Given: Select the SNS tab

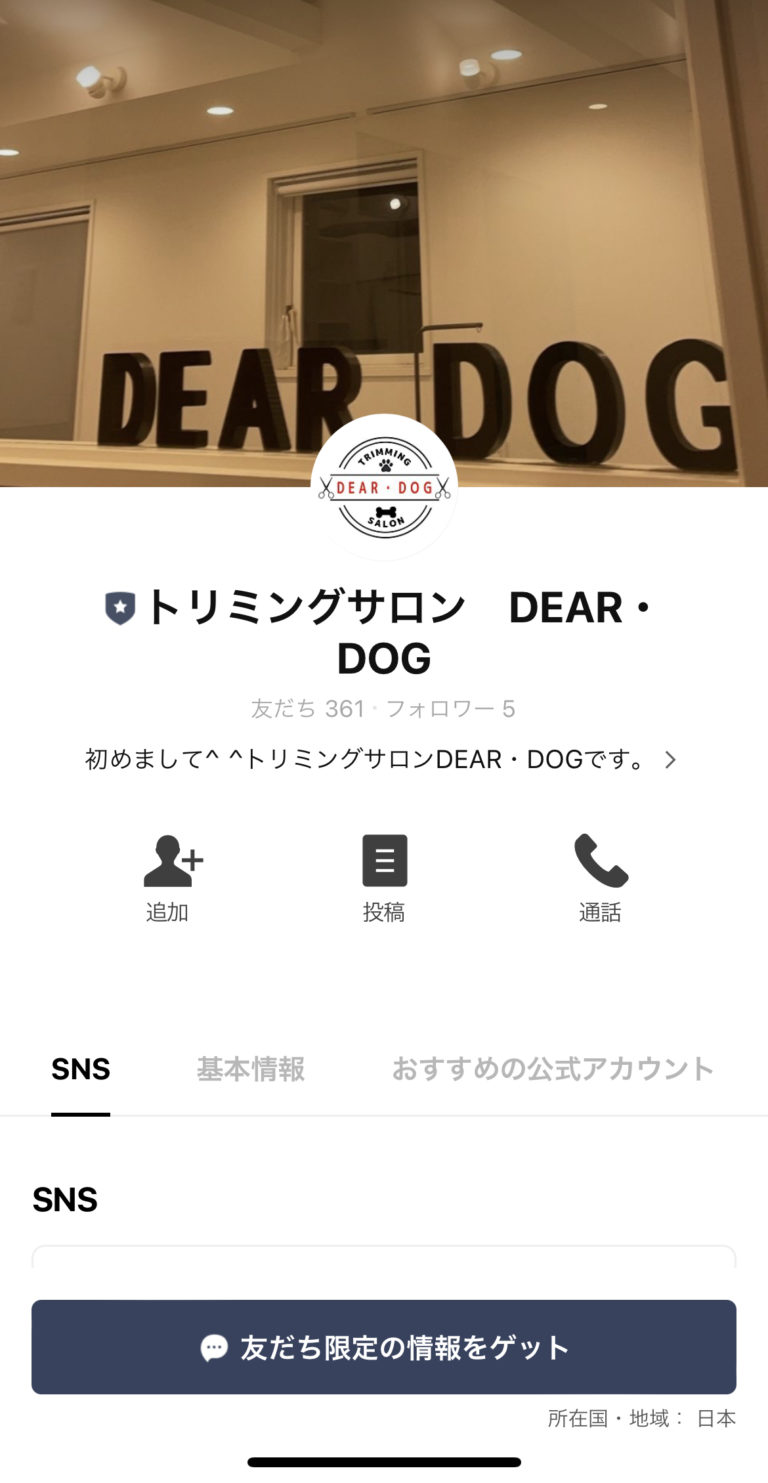Looking at the screenshot, I should [x=80, y=1069].
